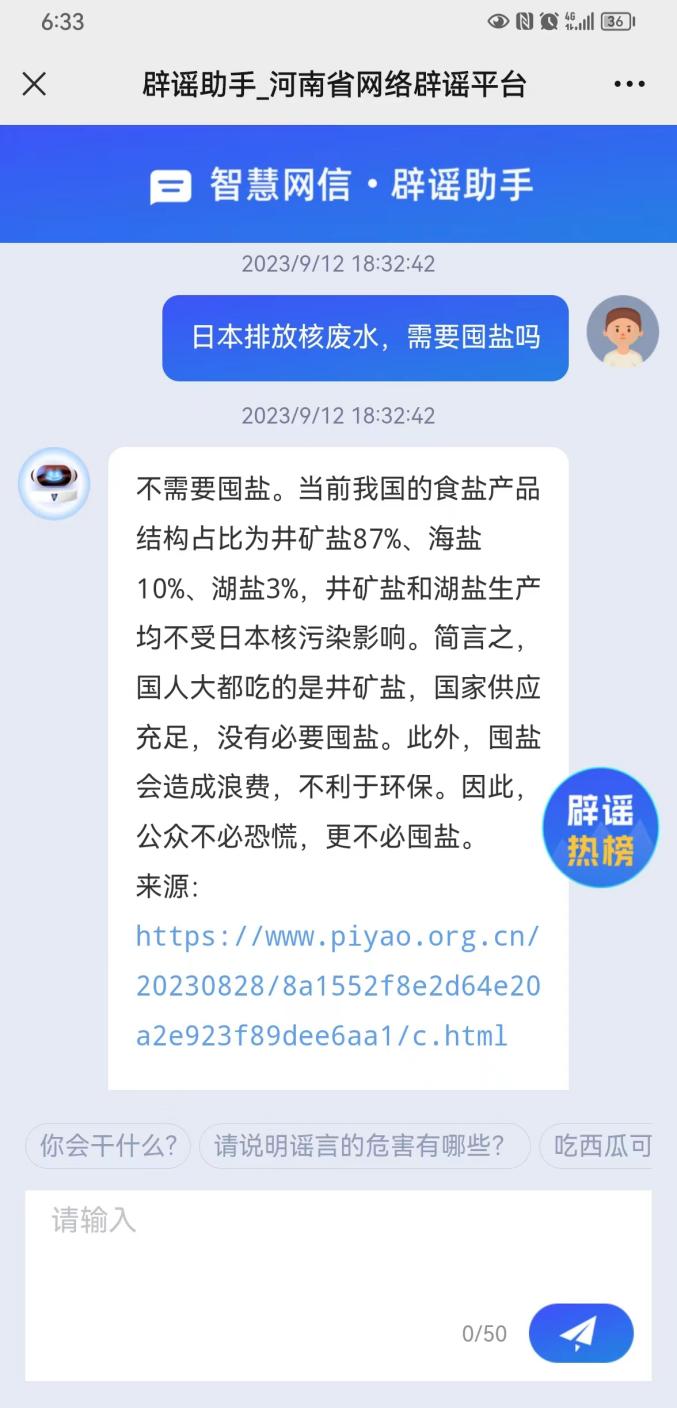The width and height of the screenshot is (677, 1408).
Task: Close the 辟谣助手 web page
Action: pyautogui.click(x=34, y=84)
